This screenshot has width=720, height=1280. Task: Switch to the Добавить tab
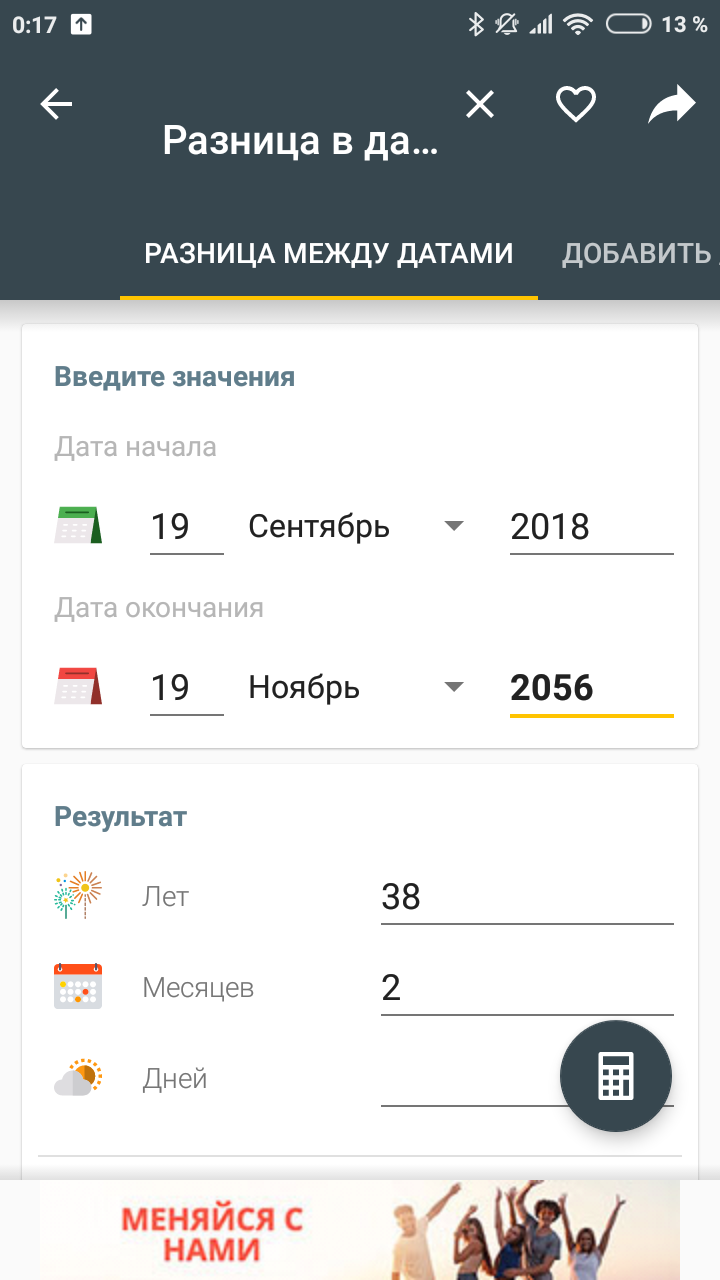(x=640, y=253)
